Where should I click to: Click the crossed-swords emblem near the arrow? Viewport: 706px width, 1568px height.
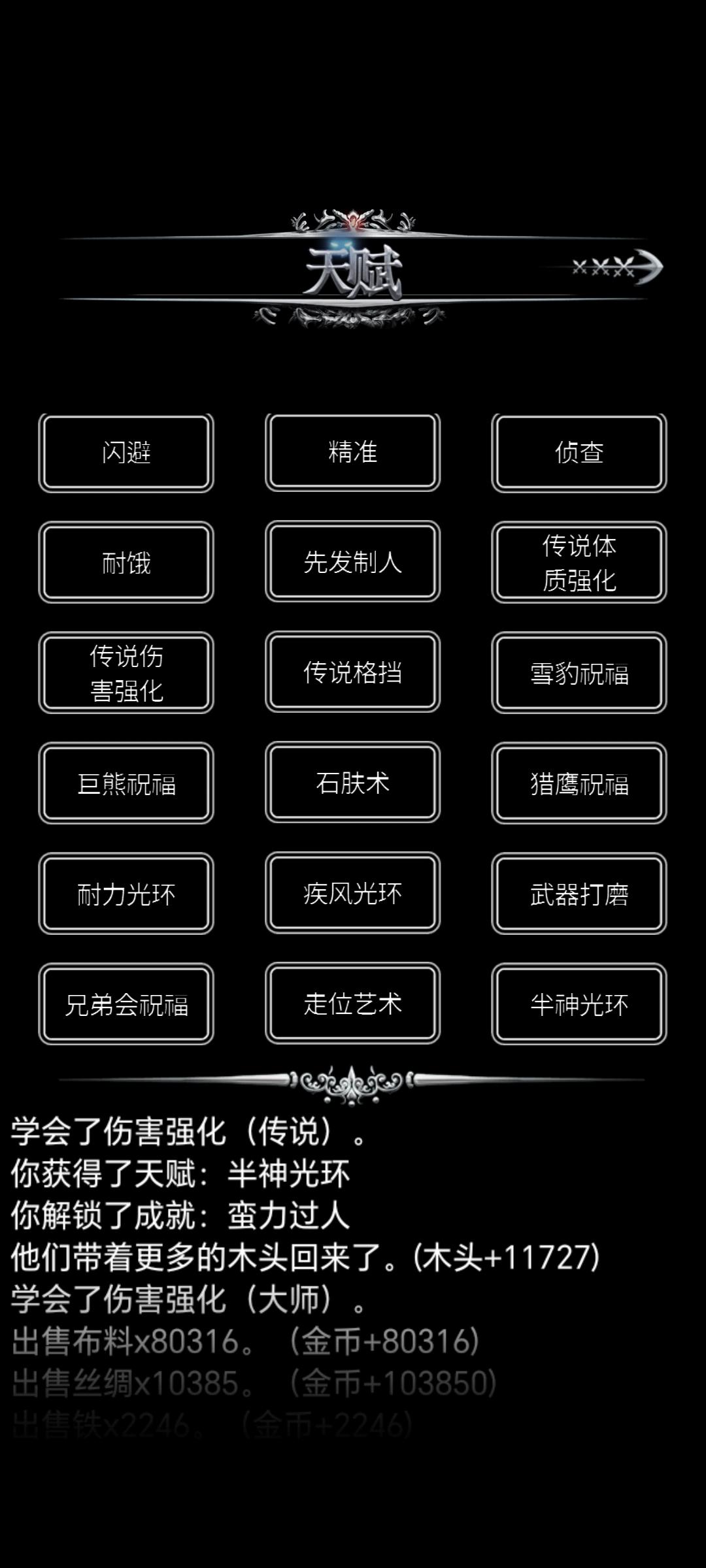coord(601,265)
